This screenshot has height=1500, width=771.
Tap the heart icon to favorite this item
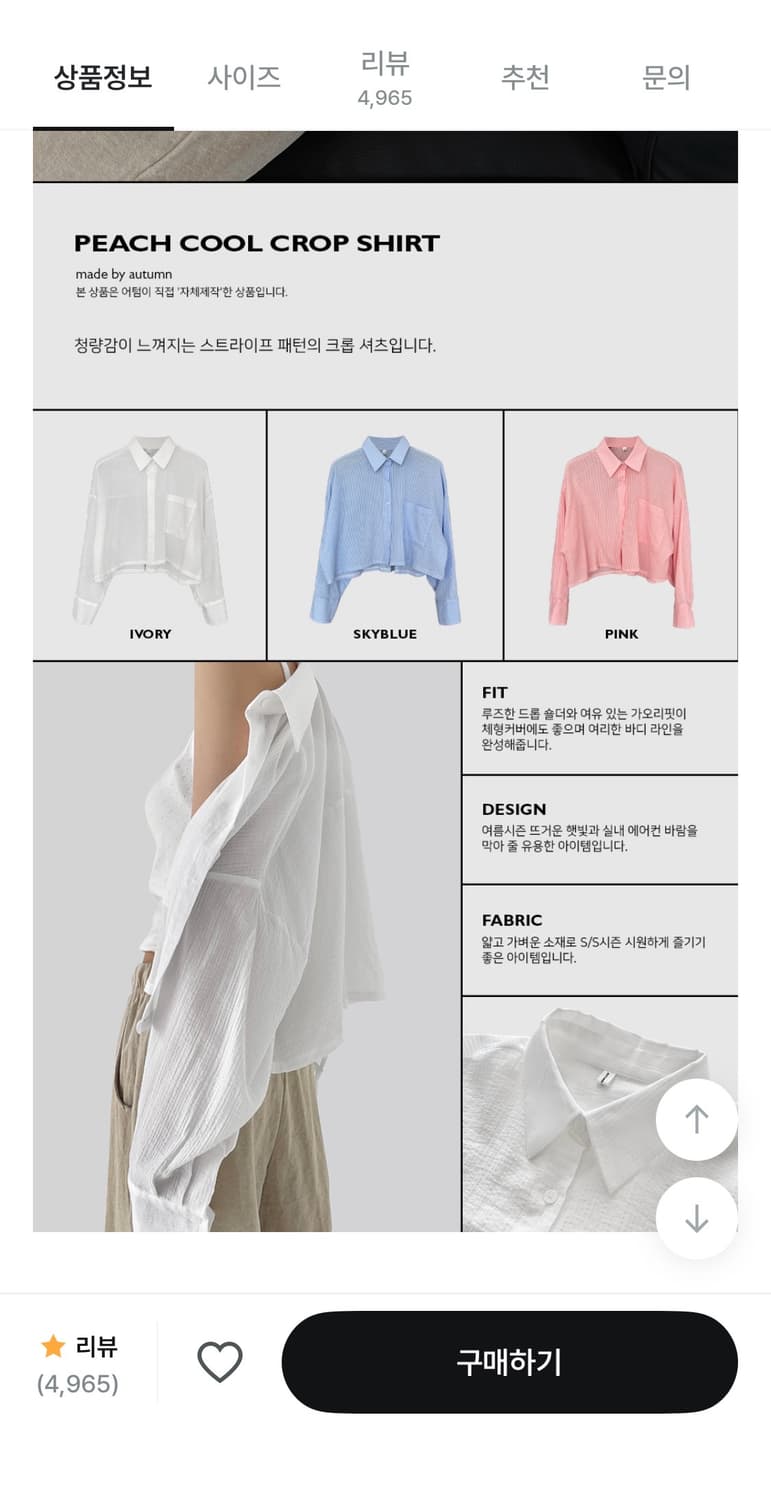click(221, 1362)
